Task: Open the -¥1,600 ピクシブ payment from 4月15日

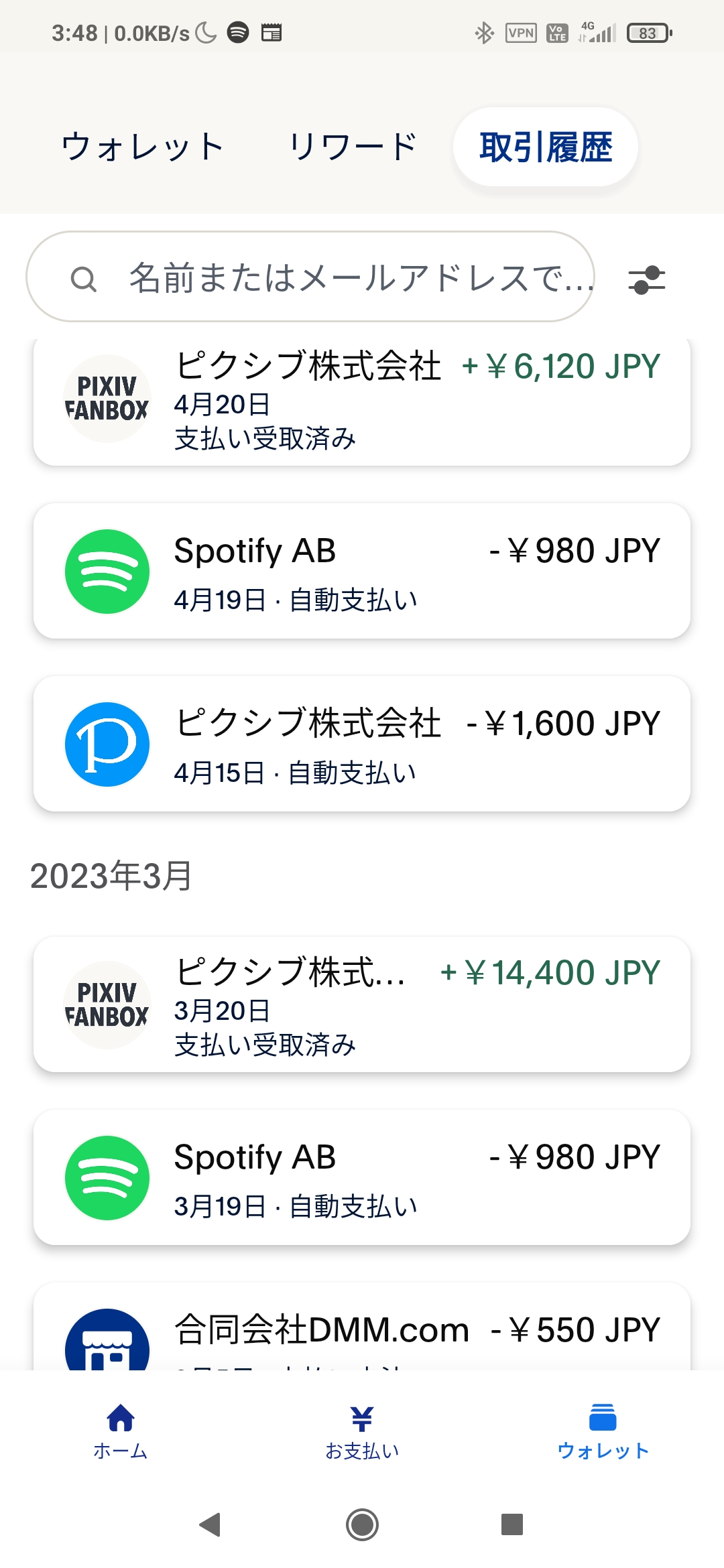Action: pyautogui.click(x=362, y=744)
